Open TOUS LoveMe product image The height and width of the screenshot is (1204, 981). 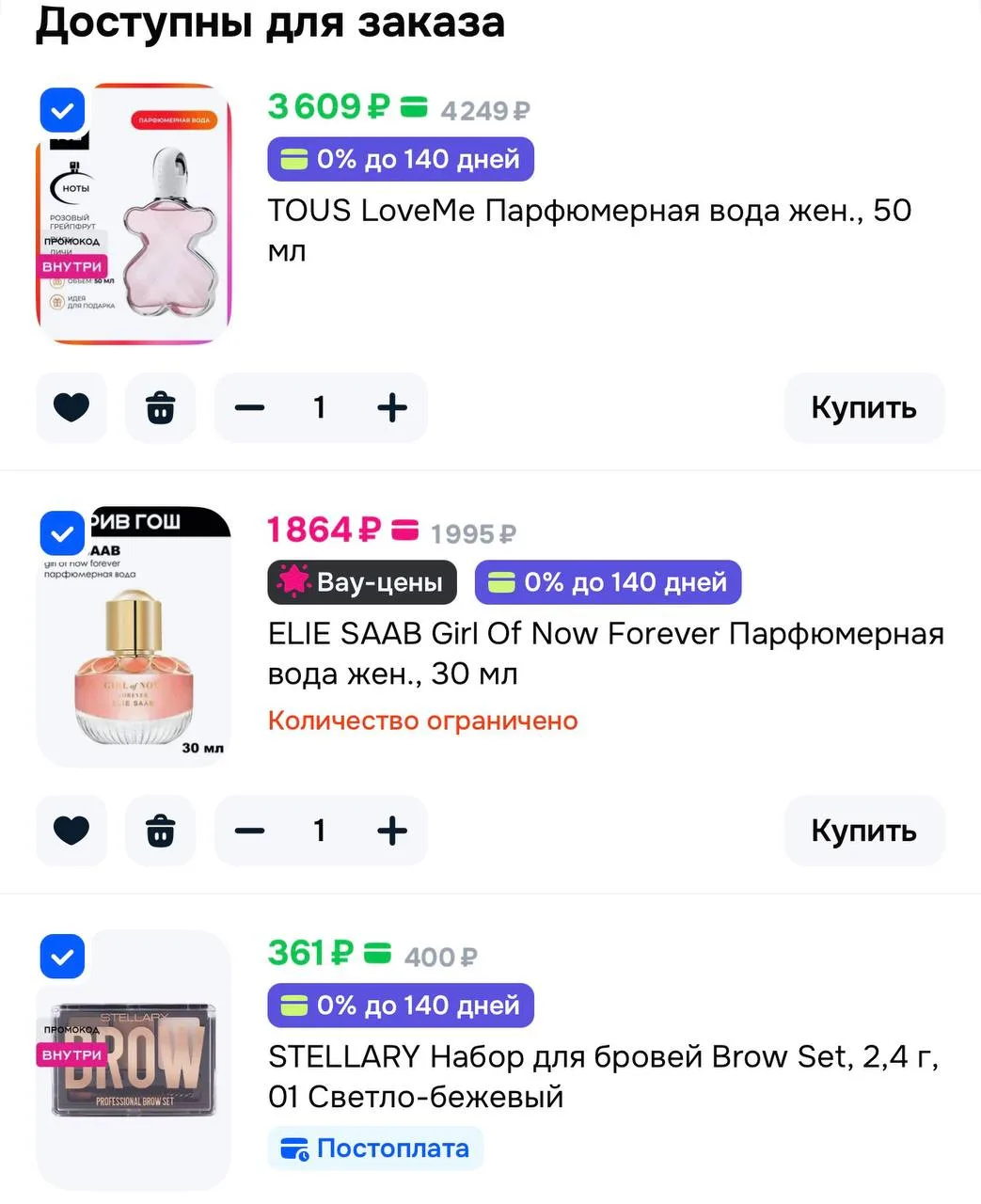(x=134, y=214)
